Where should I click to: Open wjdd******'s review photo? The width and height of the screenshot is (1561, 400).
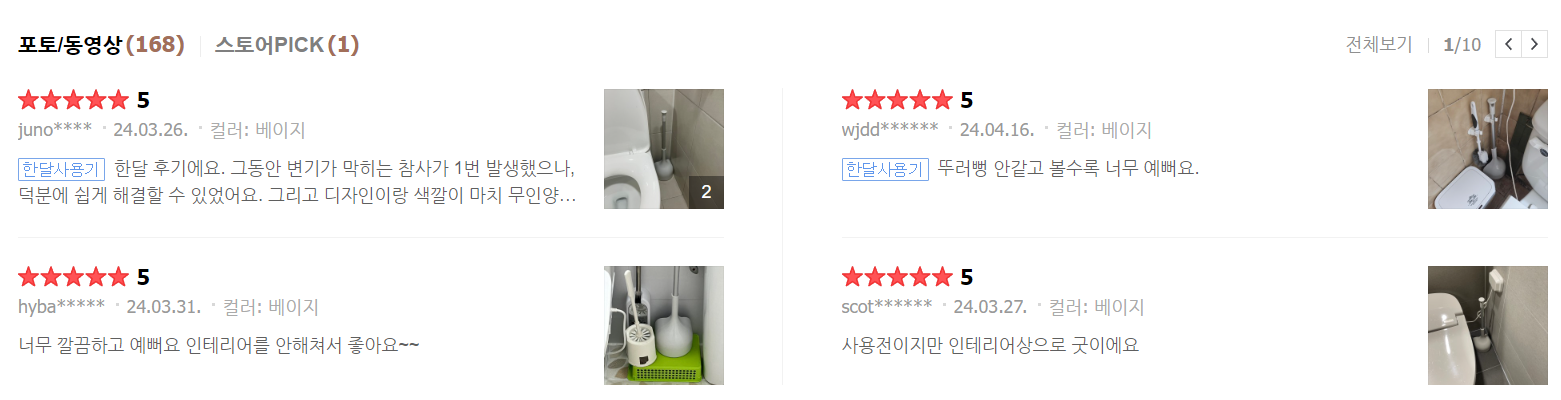1487,149
